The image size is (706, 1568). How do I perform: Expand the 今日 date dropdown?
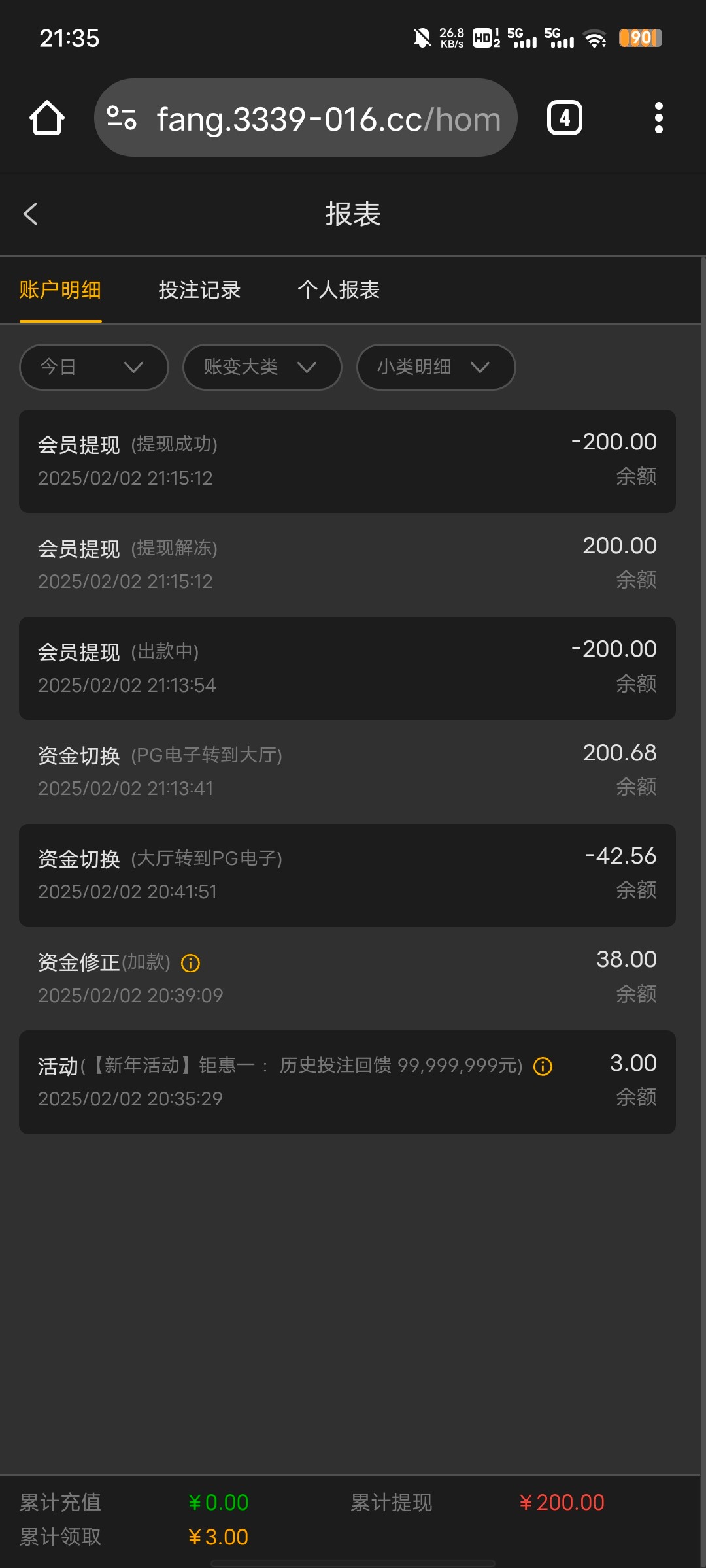pyautogui.click(x=94, y=367)
